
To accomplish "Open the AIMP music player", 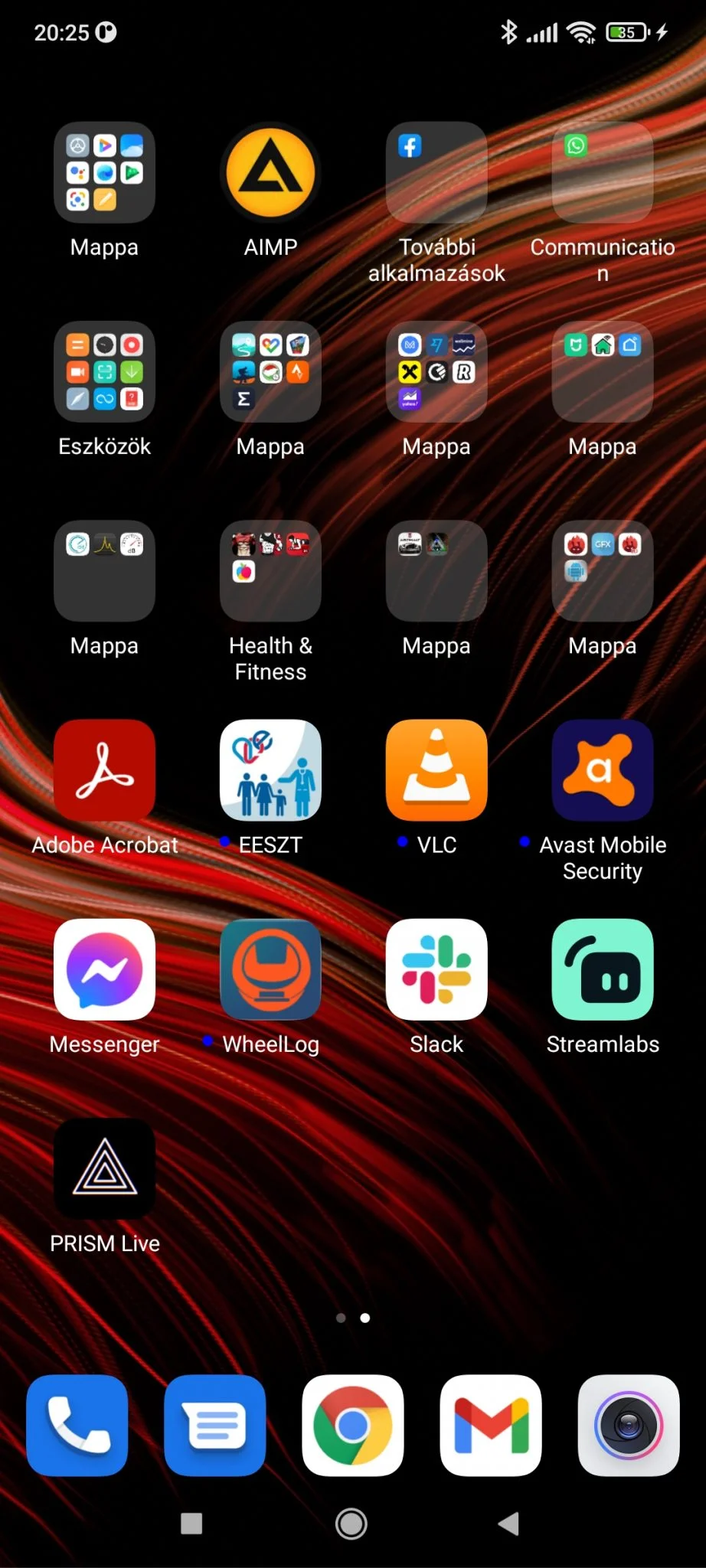I will click(270, 173).
